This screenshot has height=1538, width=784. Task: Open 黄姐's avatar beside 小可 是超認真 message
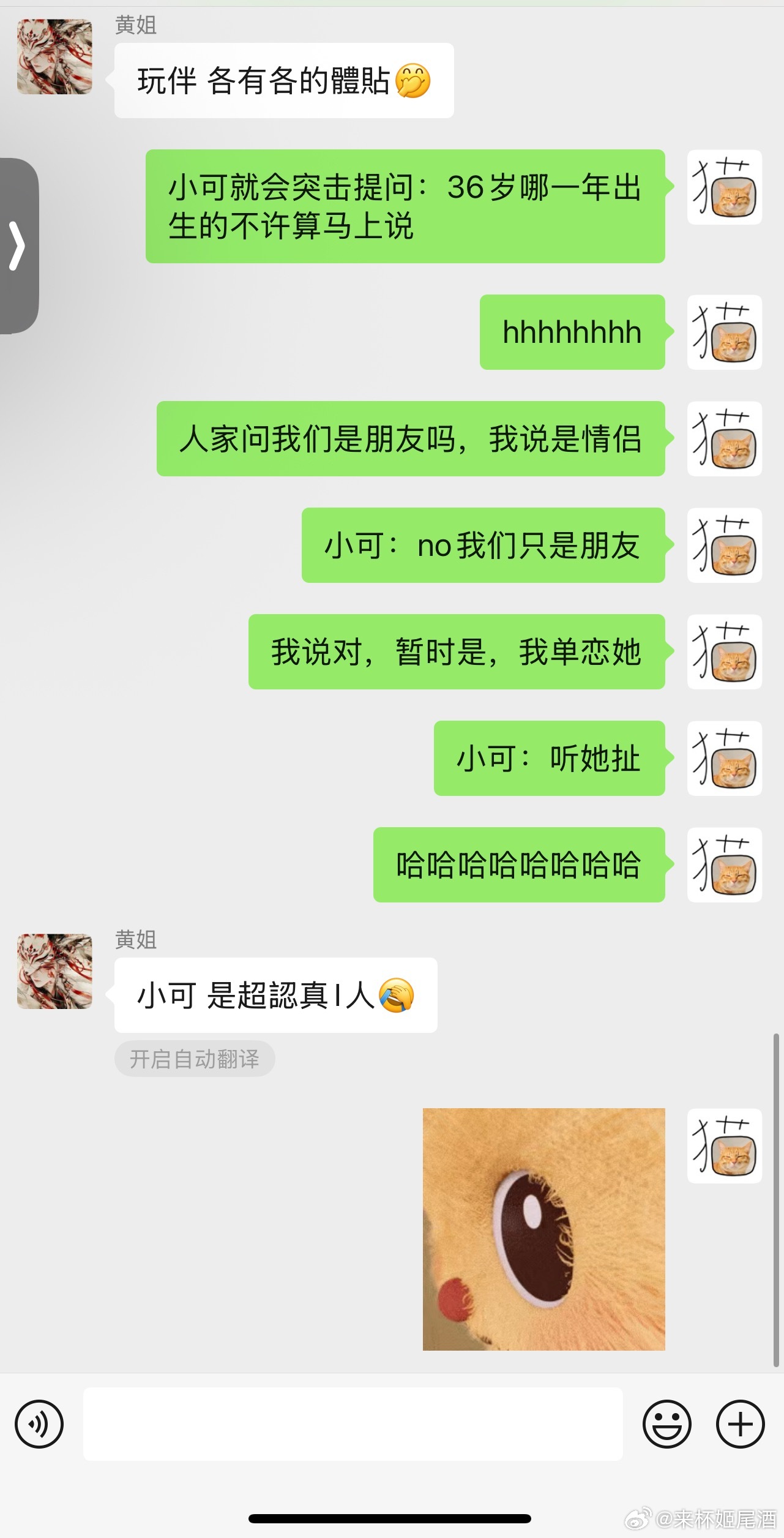(54, 971)
